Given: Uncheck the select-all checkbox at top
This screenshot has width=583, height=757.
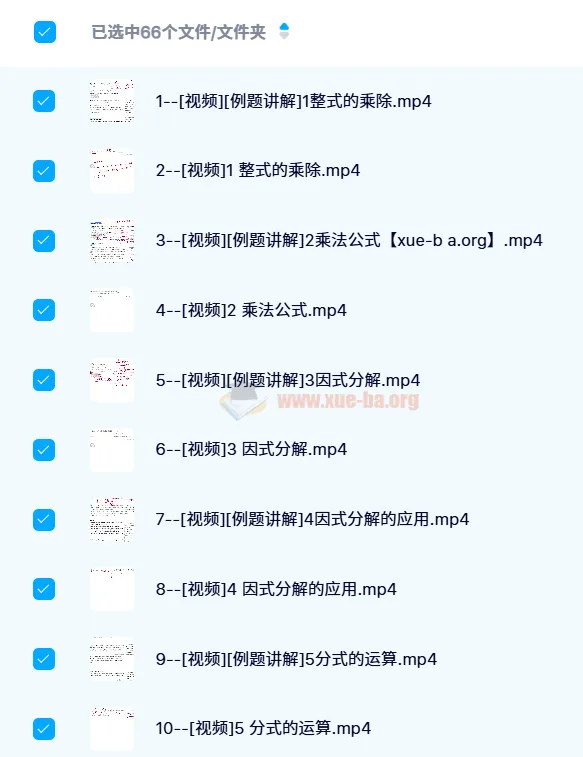Looking at the screenshot, I should pos(44,32).
